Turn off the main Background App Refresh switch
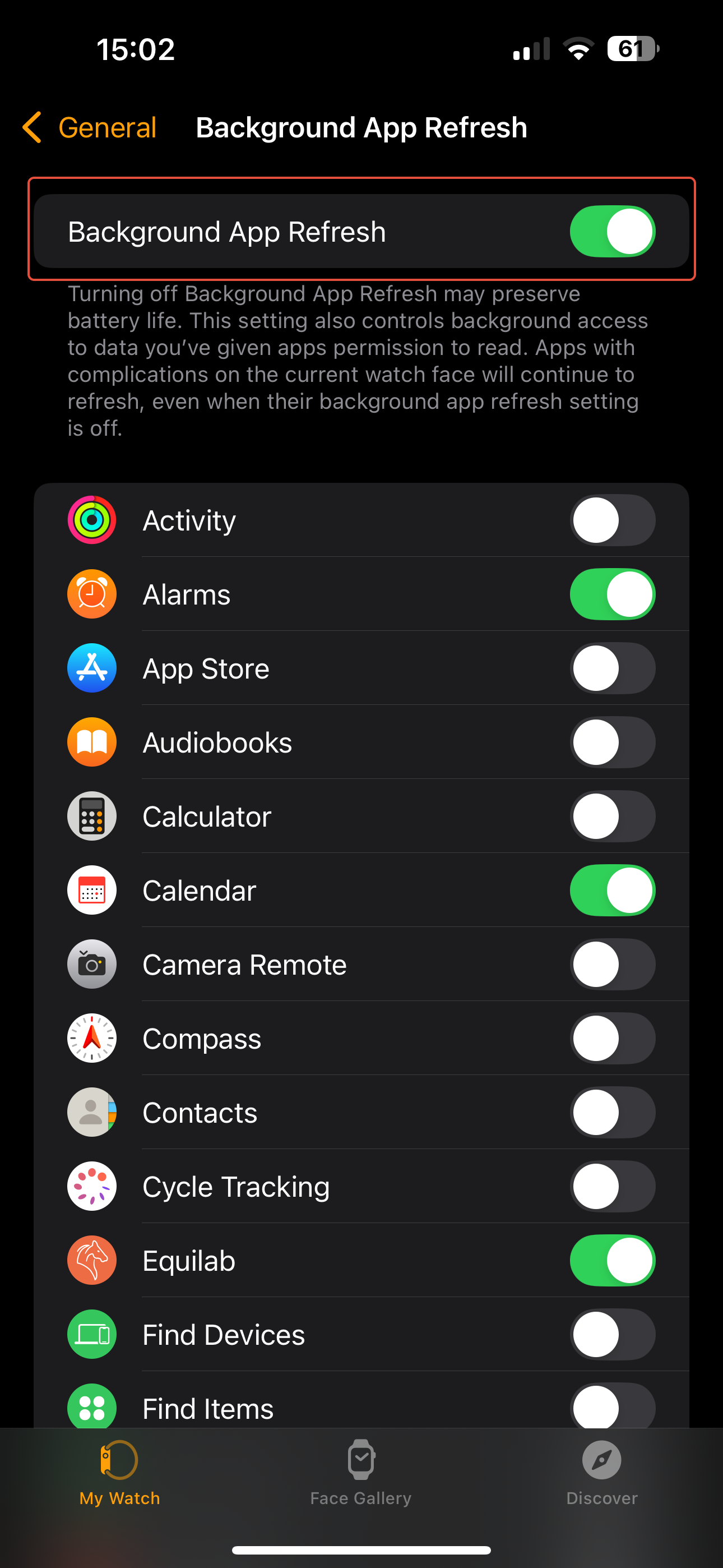Screen dimensions: 723x1568 (x=611, y=231)
